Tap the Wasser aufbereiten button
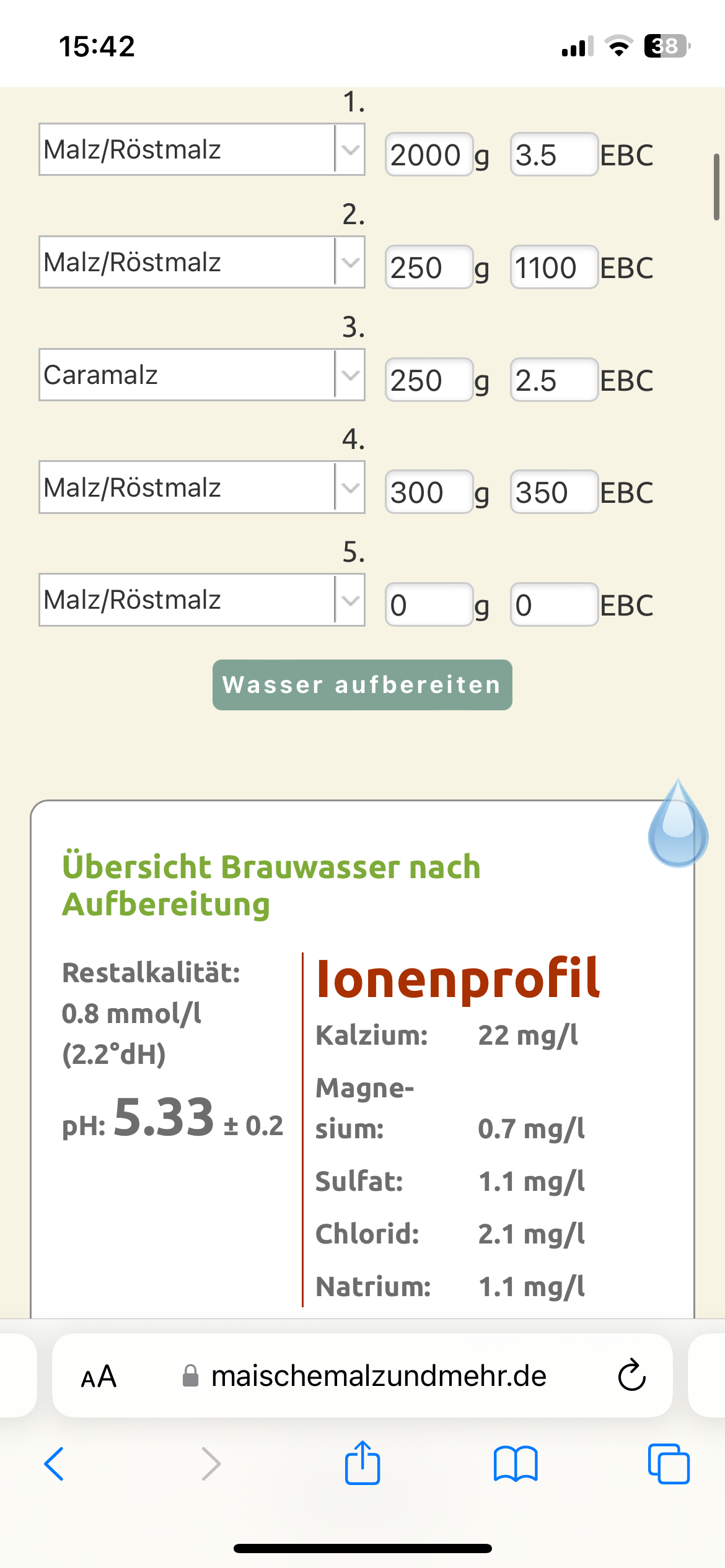This screenshot has height=1568, width=725. [362, 685]
